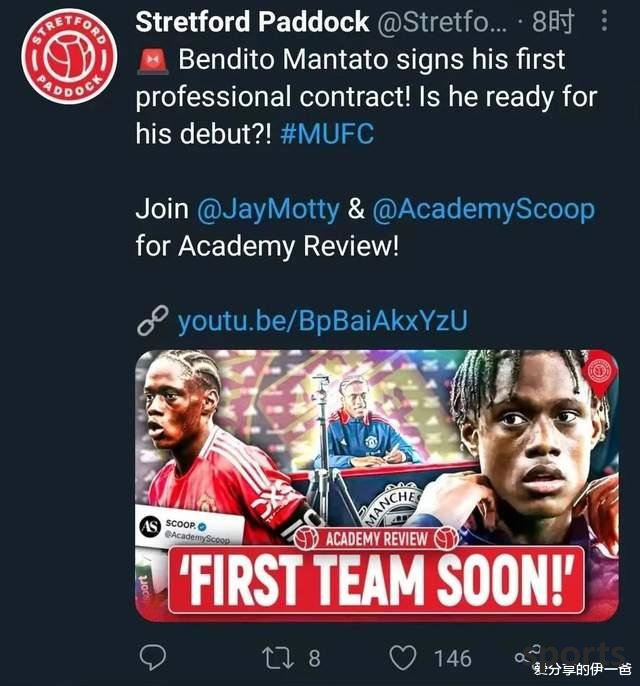The width and height of the screenshot is (640, 686).
Task: Visit the @AcademyScoop mention
Action: [483, 209]
